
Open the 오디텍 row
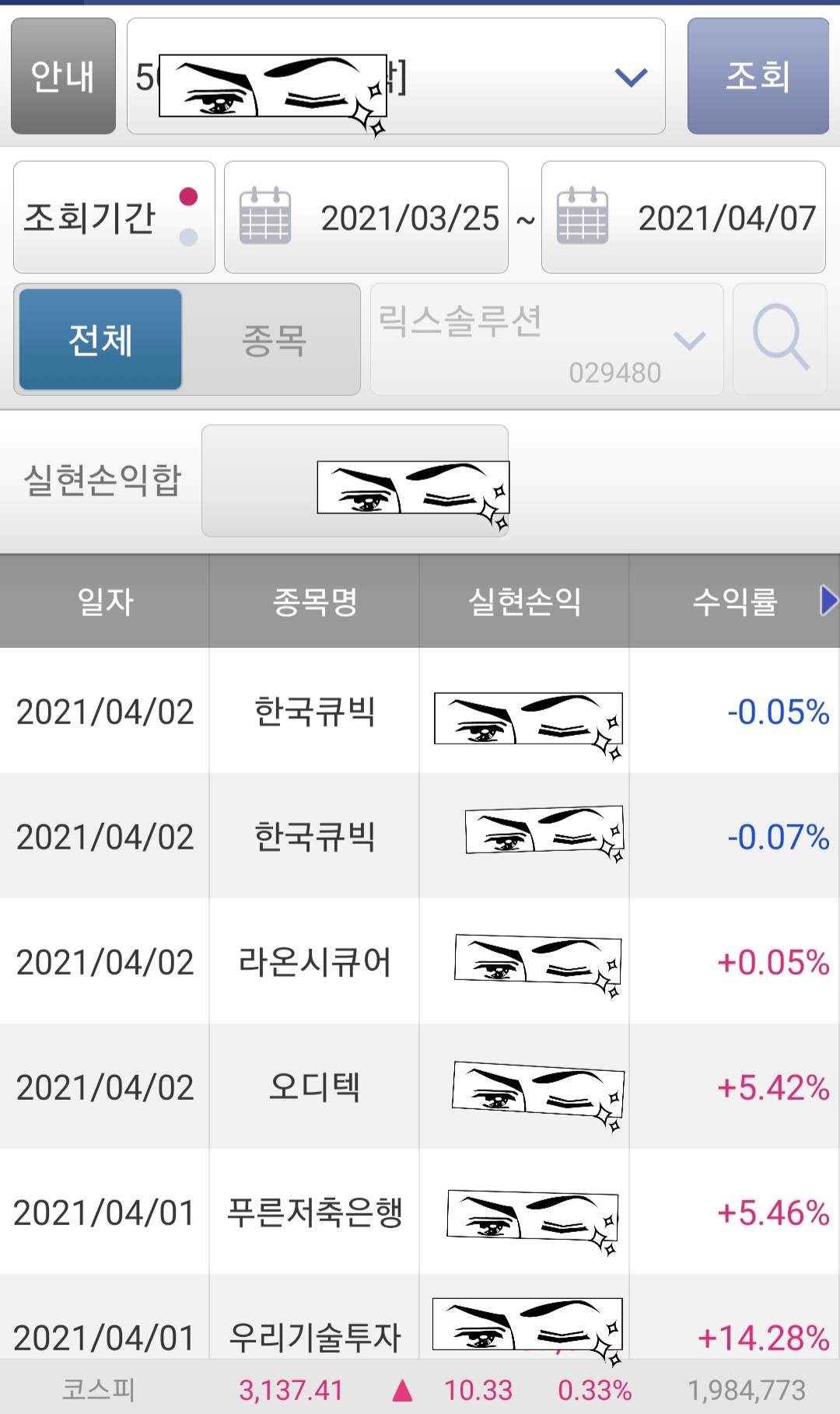420,1087
